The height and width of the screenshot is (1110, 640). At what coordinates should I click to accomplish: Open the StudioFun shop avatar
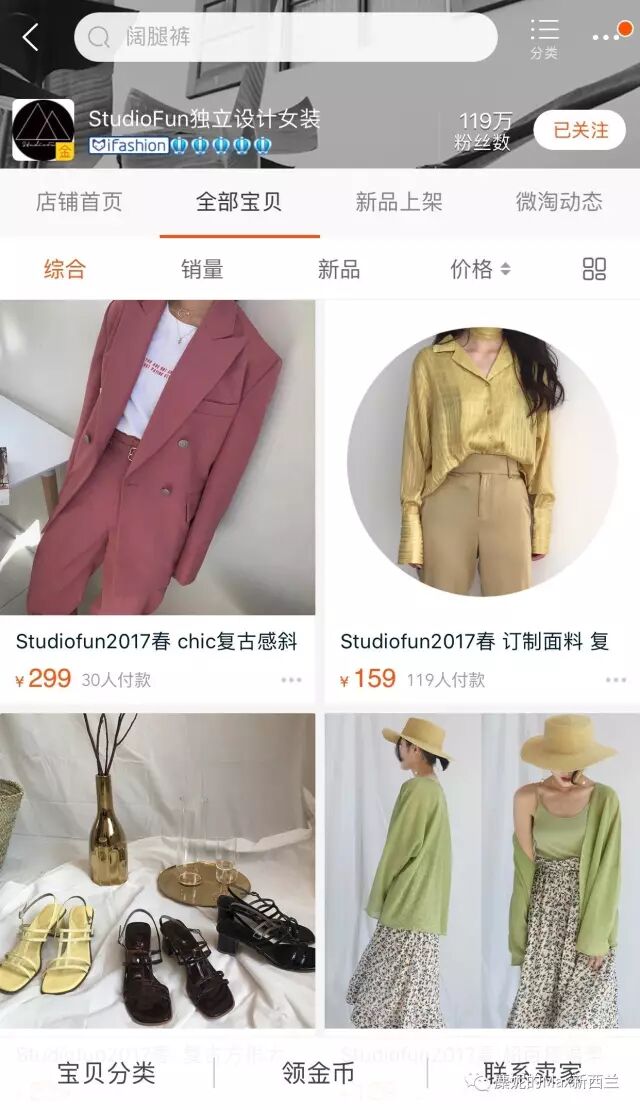(x=43, y=130)
